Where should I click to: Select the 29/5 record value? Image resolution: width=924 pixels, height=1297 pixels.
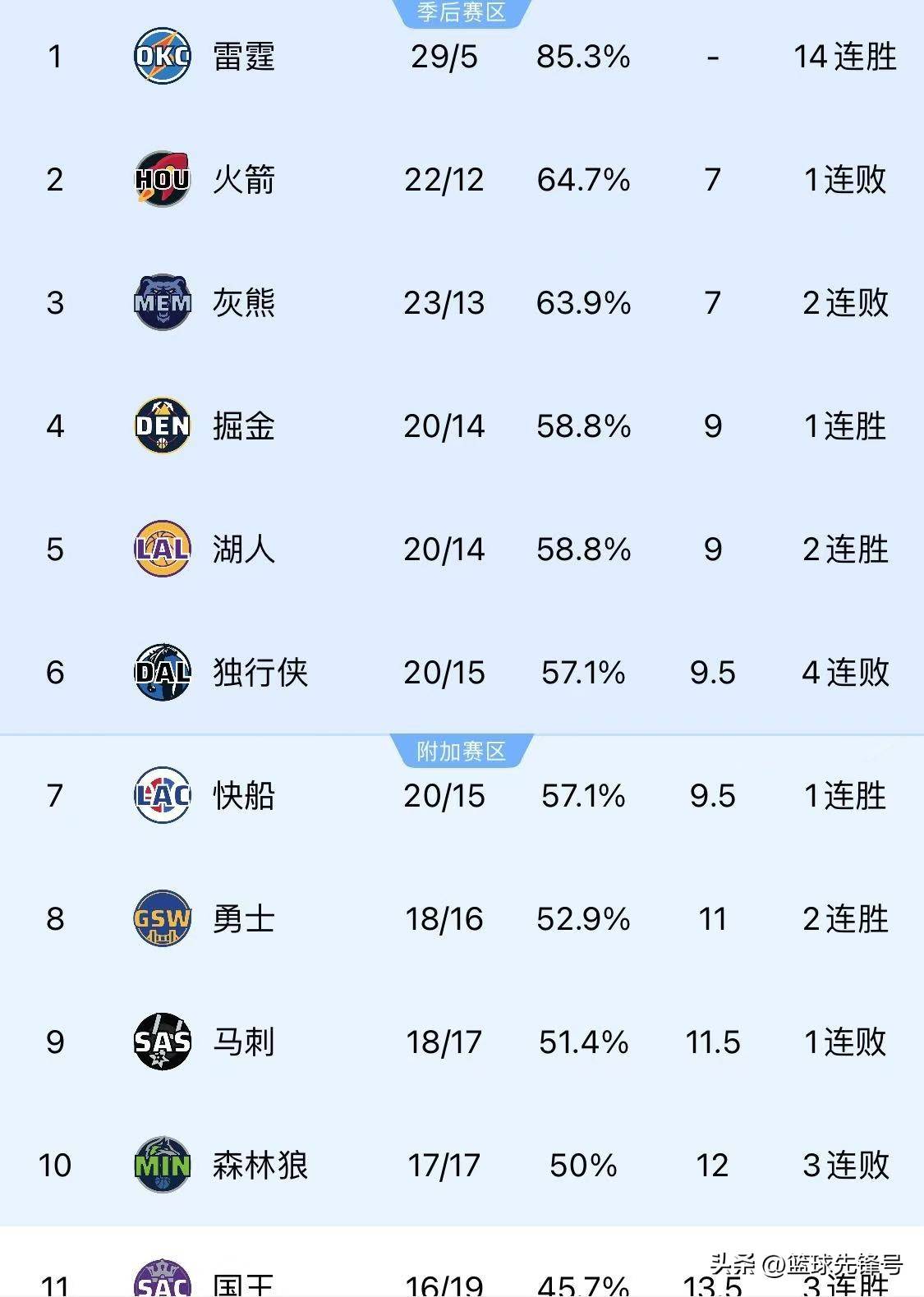coord(444,56)
